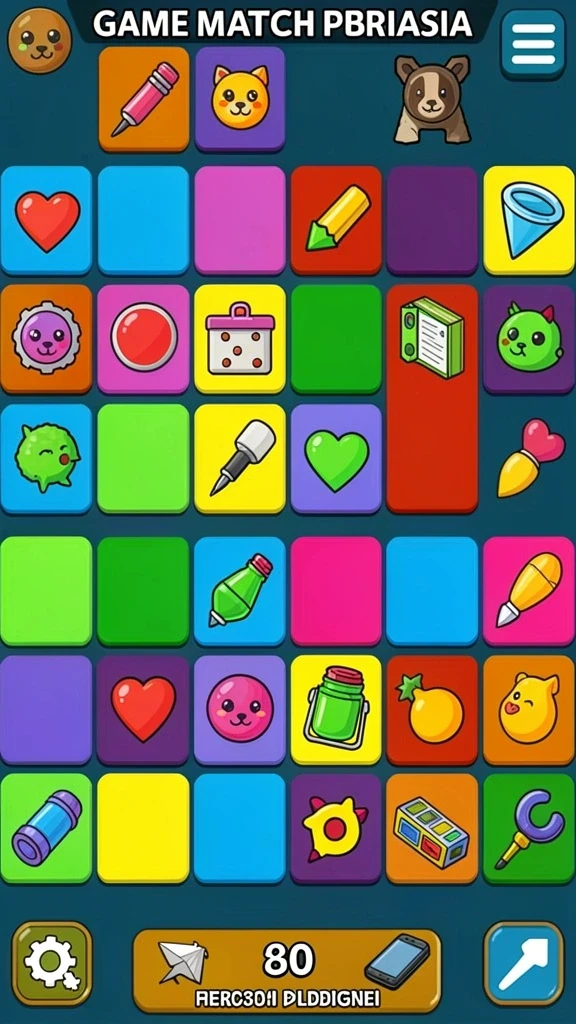Choose the purple tile with pink face ball

240,710
